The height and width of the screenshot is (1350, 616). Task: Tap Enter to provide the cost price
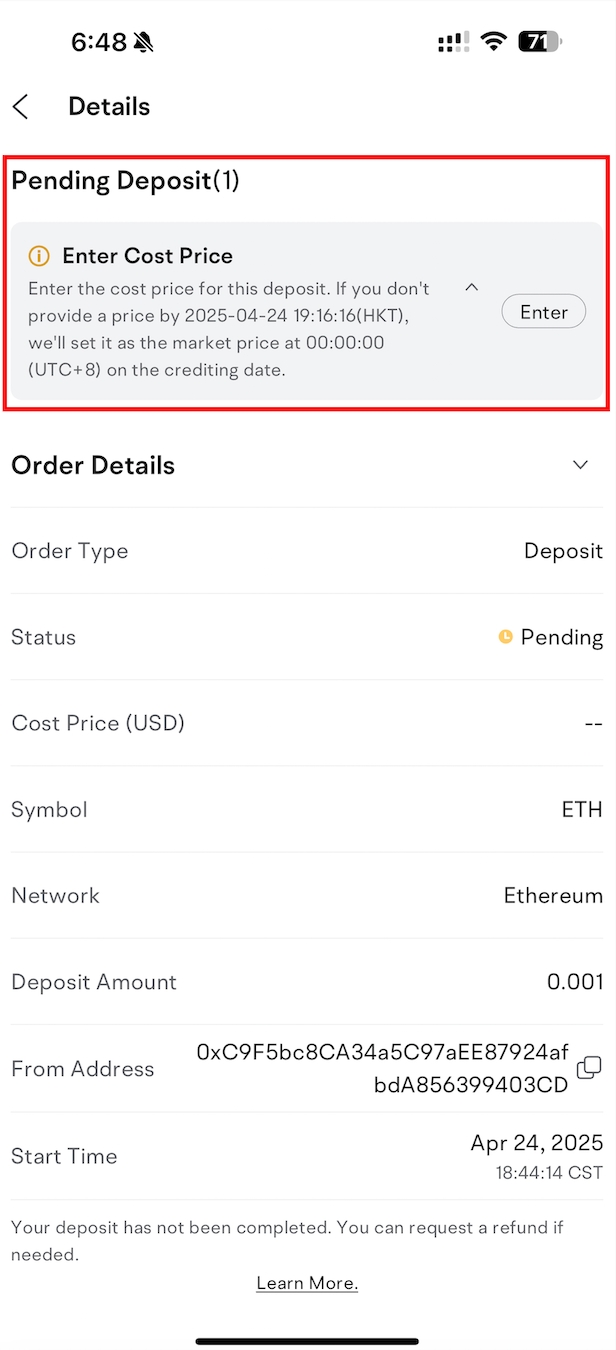[543, 312]
